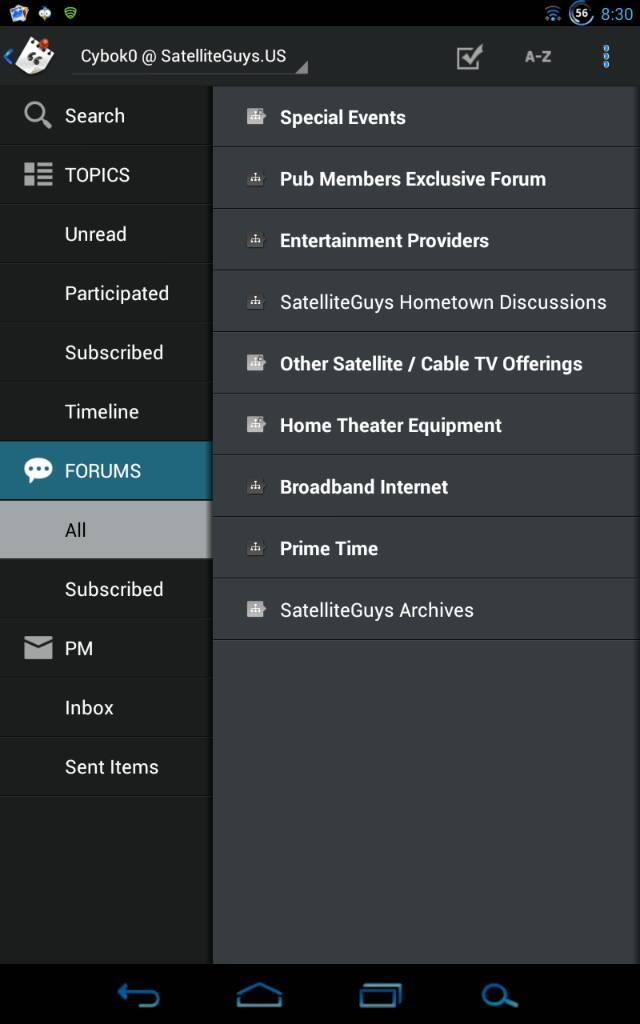The width and height of the screenshot is (640, 1024).
Task: Open Pub Members Exclusive Forum
Action: pos(426,178)
